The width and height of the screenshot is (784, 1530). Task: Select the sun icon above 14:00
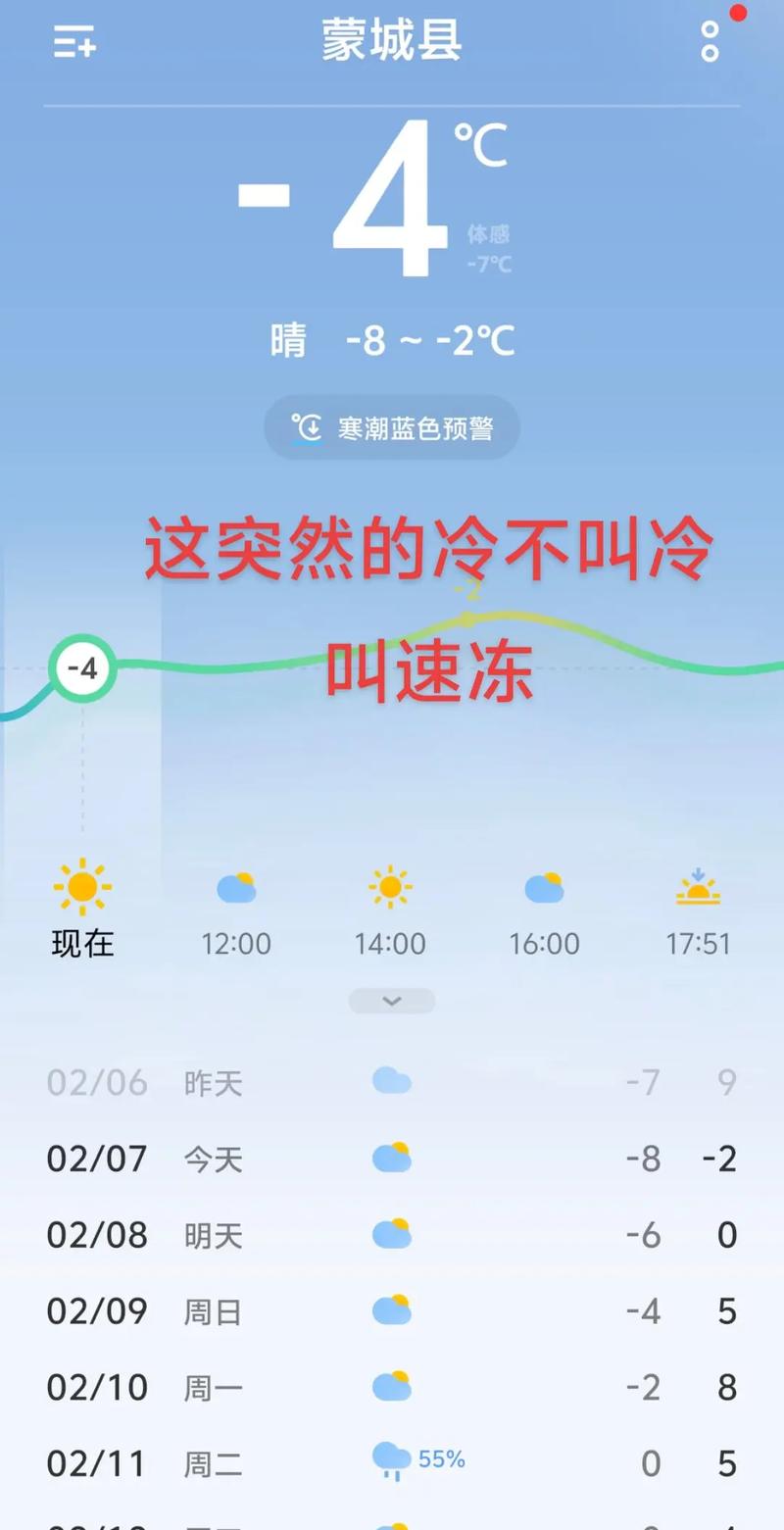tap(390, 885)
